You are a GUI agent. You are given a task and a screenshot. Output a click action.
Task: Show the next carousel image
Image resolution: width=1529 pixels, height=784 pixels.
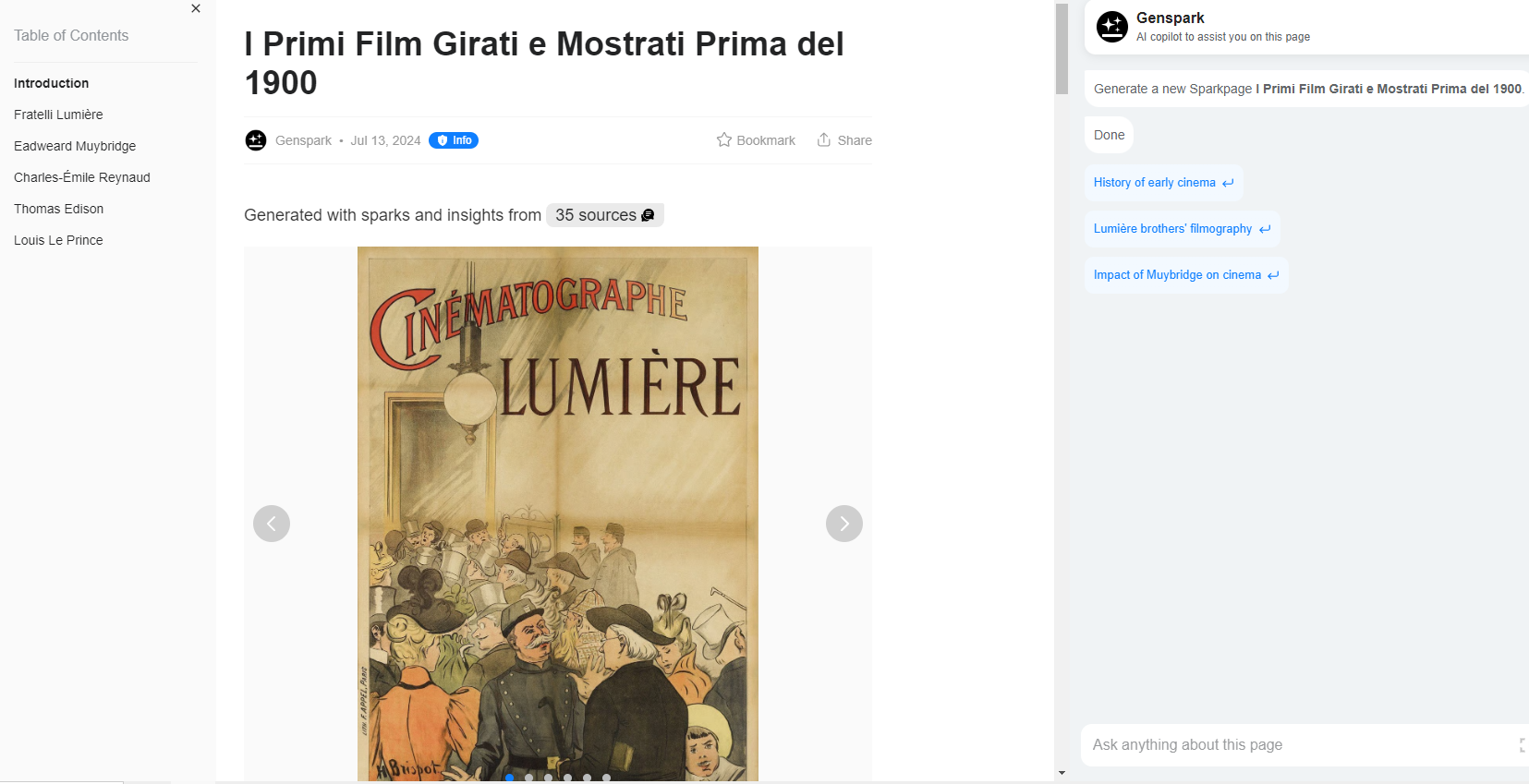coord(844,524)
